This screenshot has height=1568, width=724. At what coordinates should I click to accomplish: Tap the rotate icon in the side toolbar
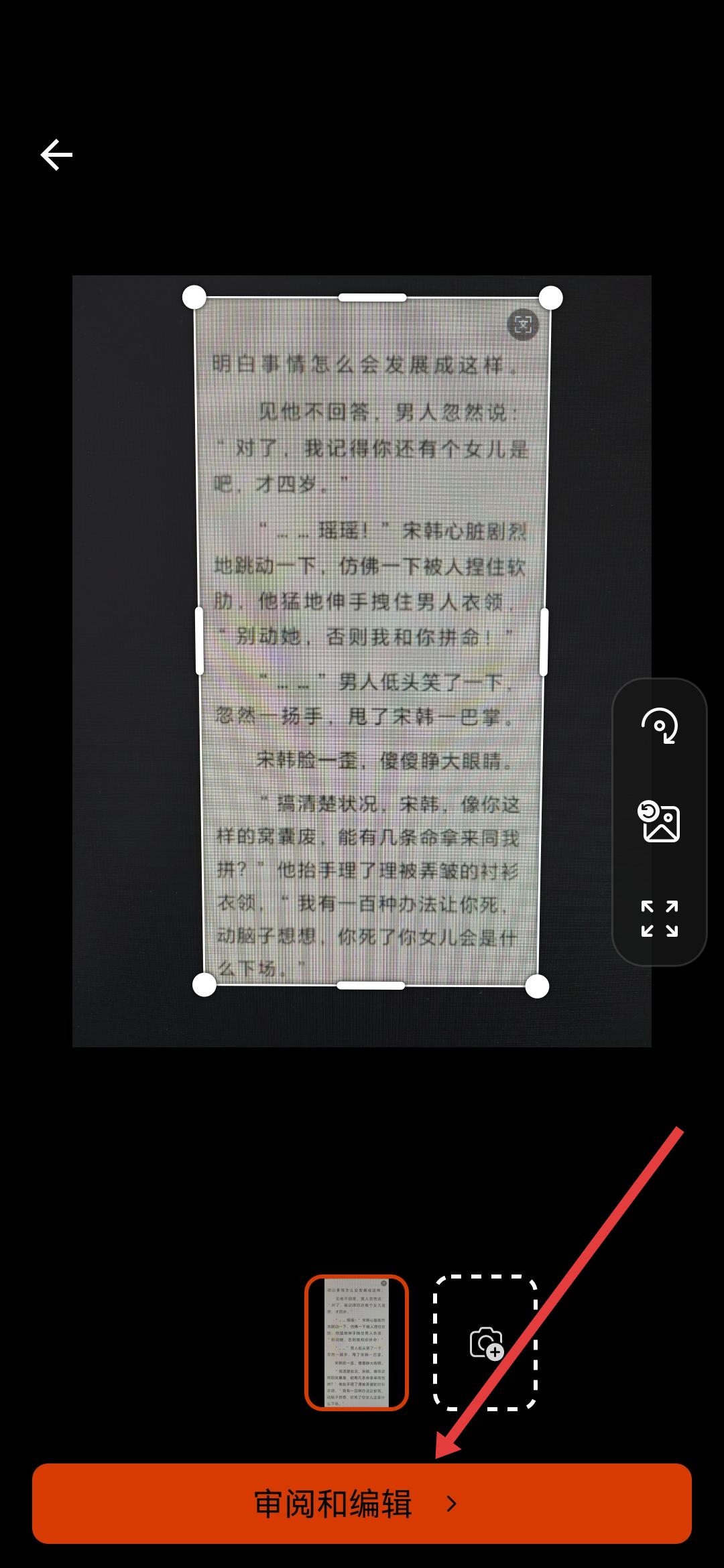[x=660, y=726]
